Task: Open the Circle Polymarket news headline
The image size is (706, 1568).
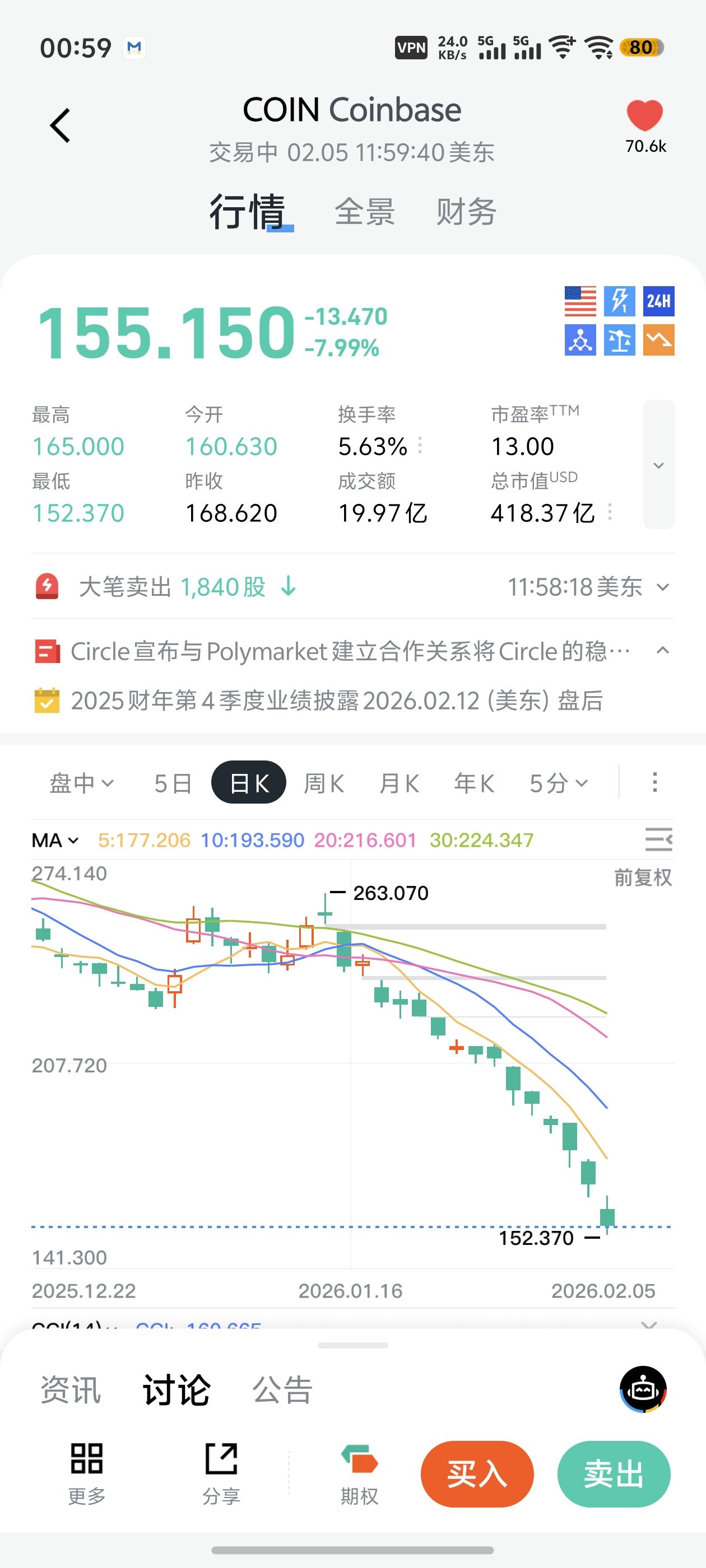Action: [x=350, y=651]
